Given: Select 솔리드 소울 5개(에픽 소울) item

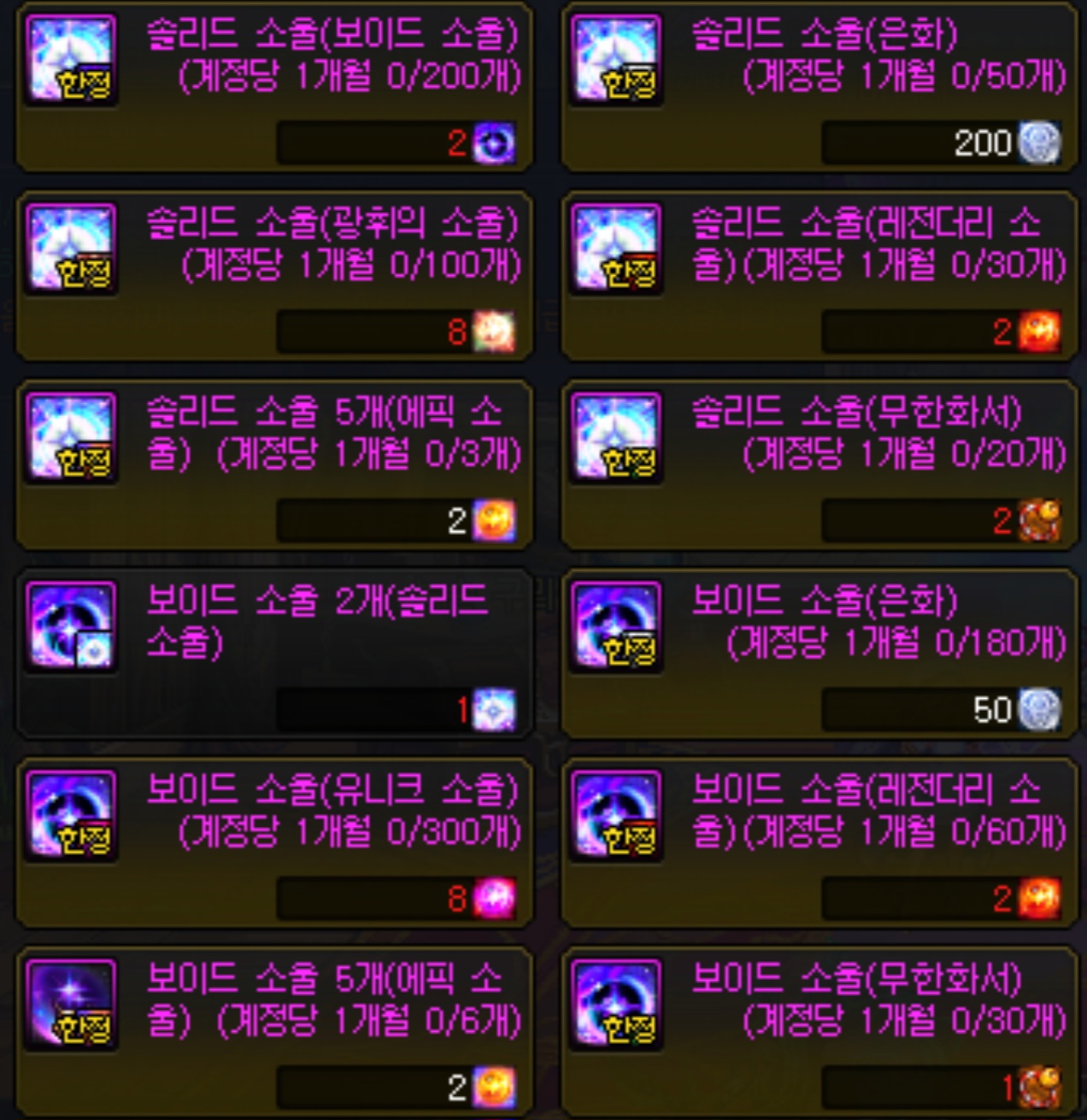Looking at the screenshot, I should pos(273,464).
